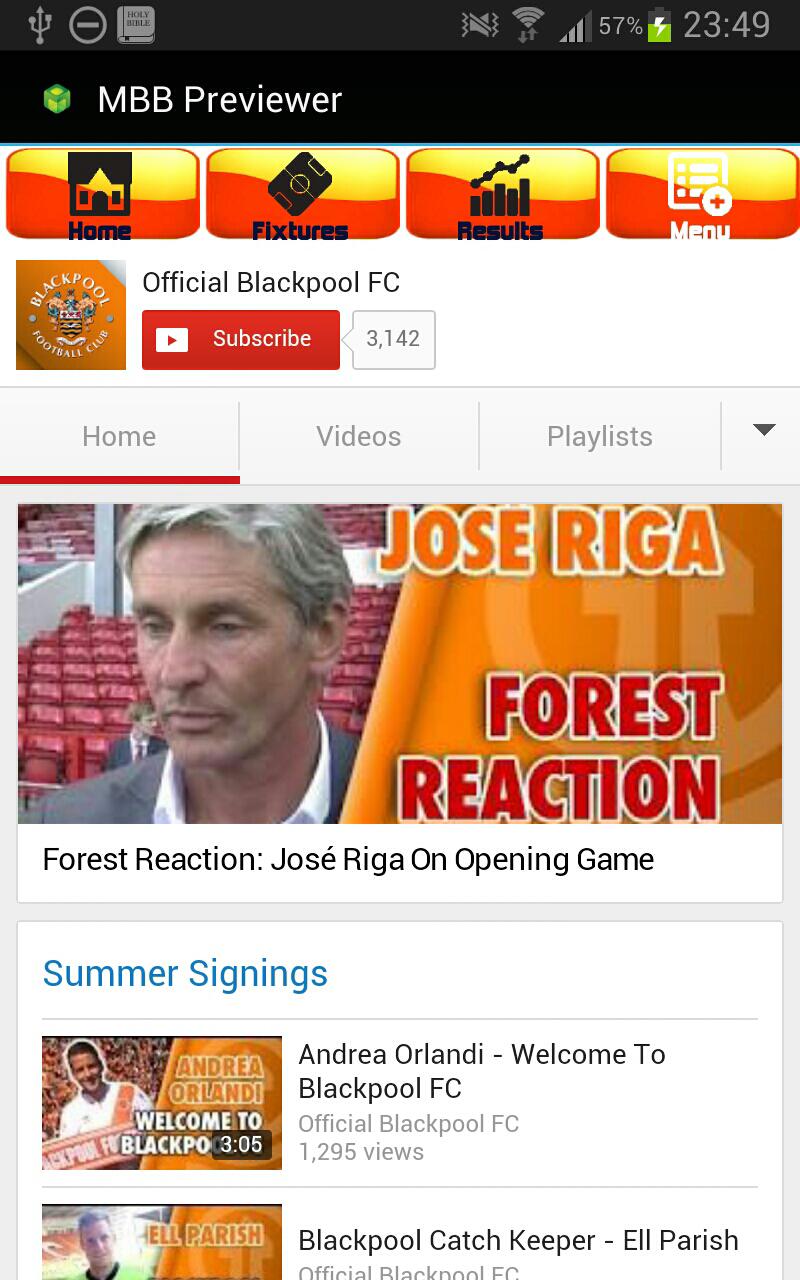This screenshot has height=1280, width=800.
Task: Open the Holy Bible notification icon
Action: (x=136, y=25)
